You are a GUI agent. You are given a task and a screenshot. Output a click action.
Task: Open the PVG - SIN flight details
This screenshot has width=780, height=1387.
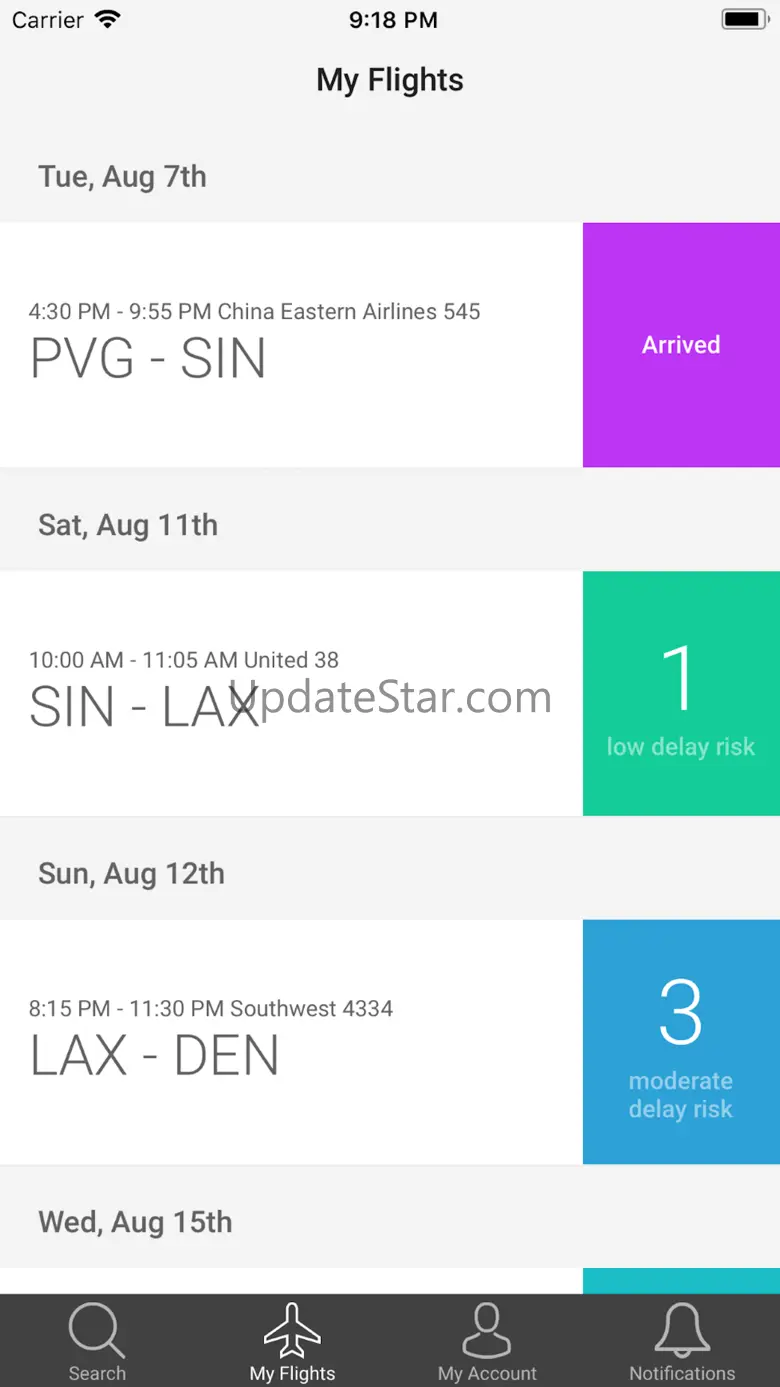(290, 345)
